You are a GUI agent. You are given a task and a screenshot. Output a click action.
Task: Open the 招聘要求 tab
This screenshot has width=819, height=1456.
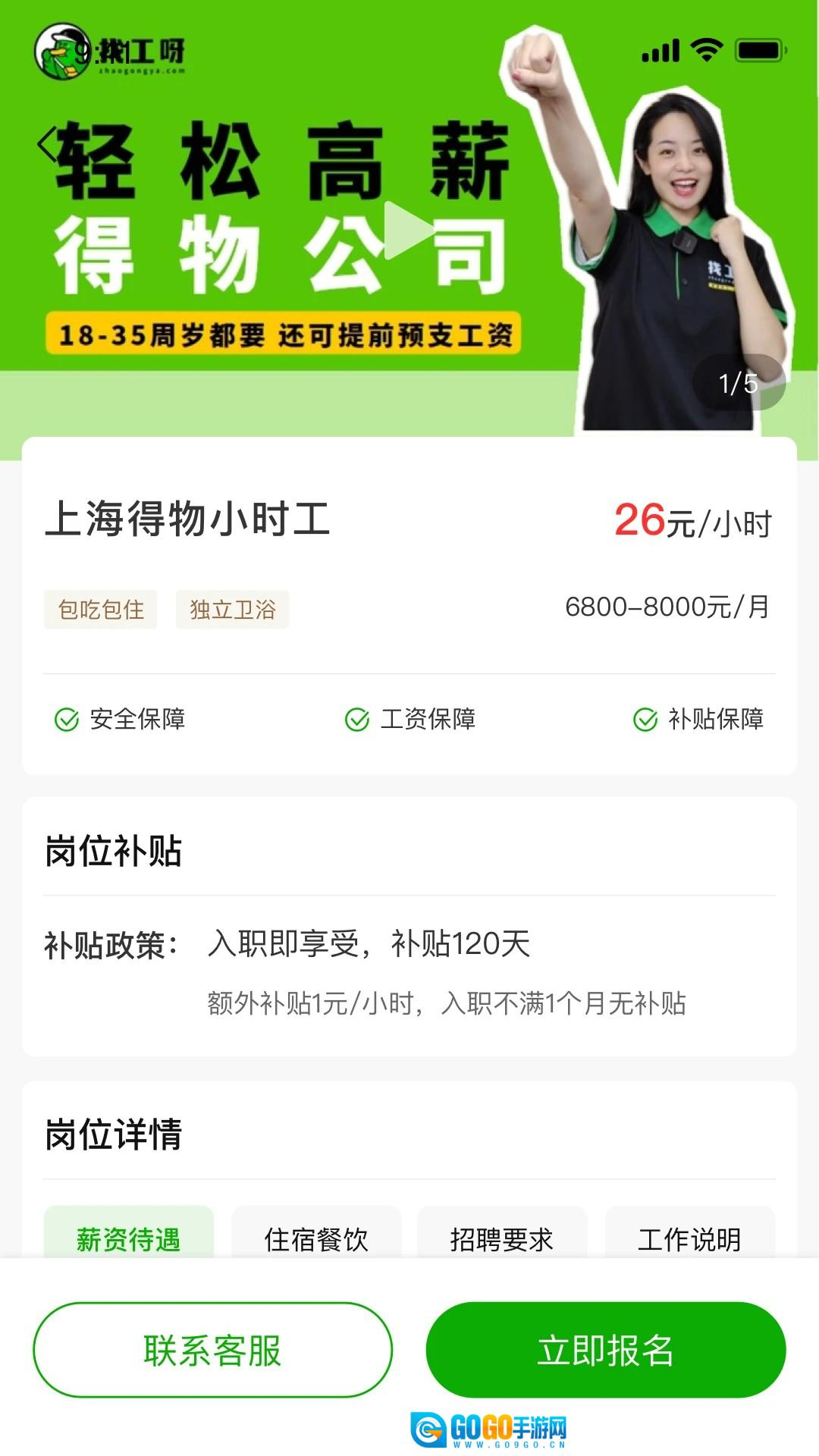pos(502,1238)
